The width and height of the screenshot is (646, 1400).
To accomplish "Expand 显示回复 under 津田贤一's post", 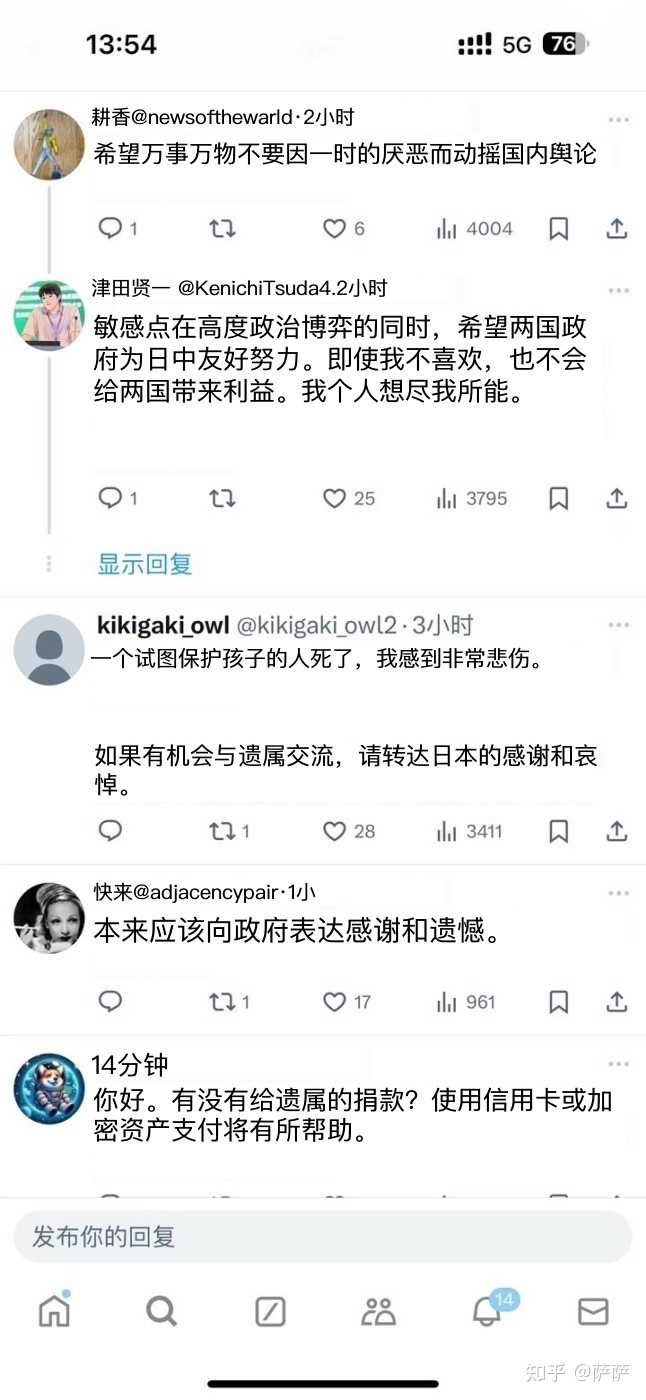I will point(145,564).
